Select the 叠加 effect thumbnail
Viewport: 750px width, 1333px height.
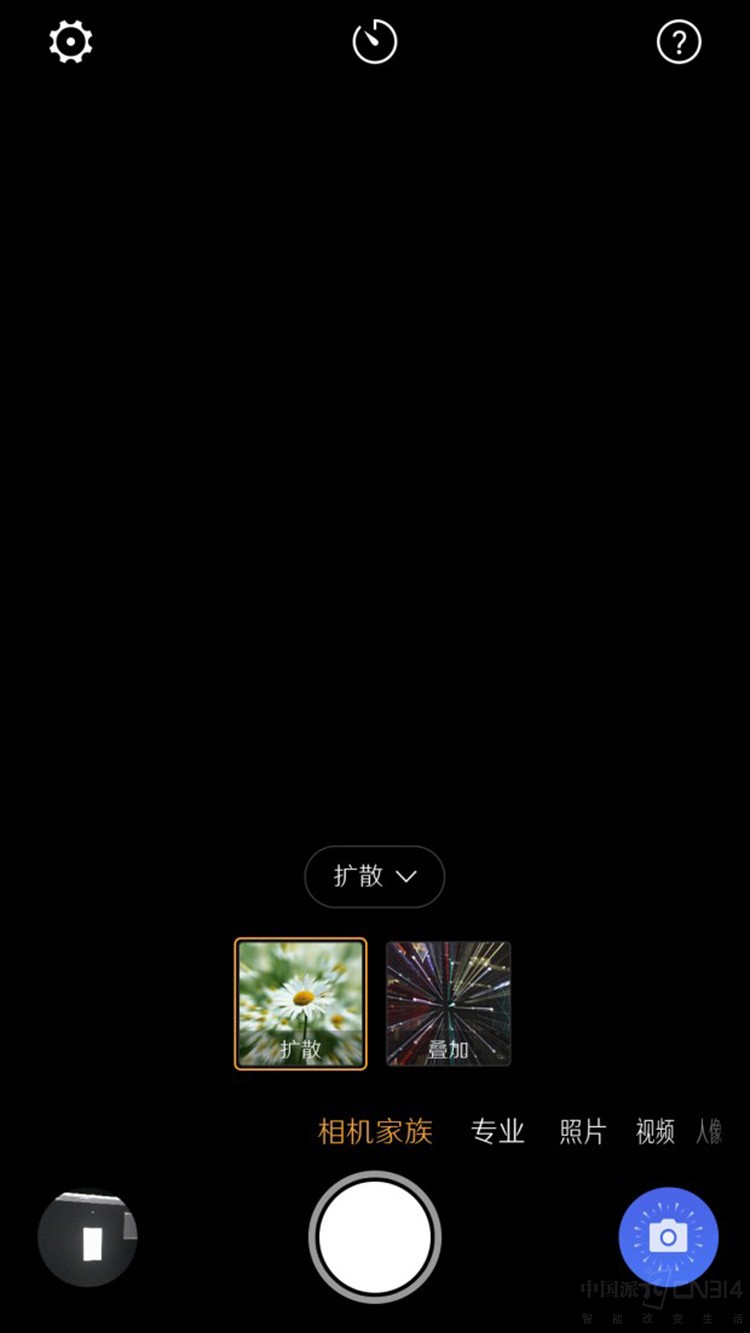[x=448, y=1003]
